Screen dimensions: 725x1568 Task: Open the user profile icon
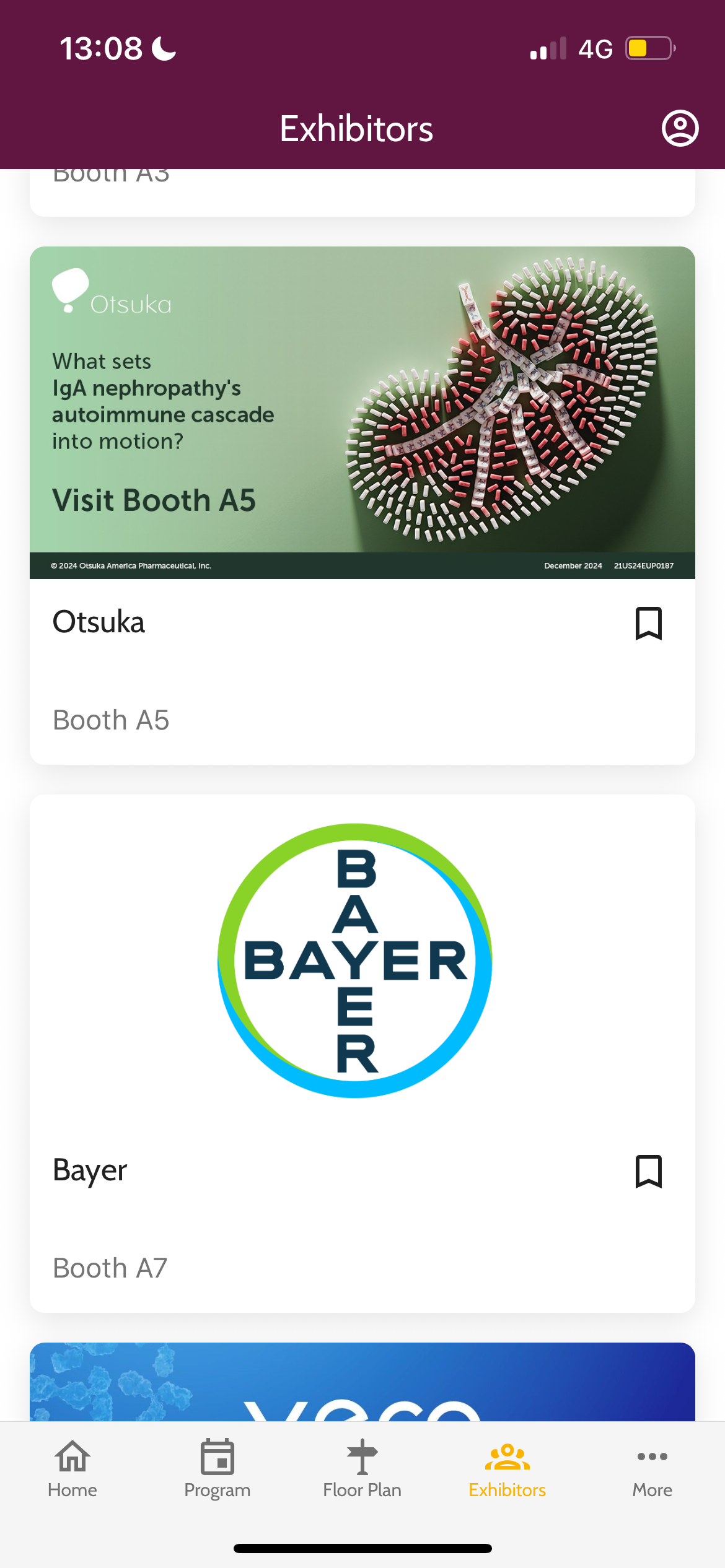coord(680,129)
